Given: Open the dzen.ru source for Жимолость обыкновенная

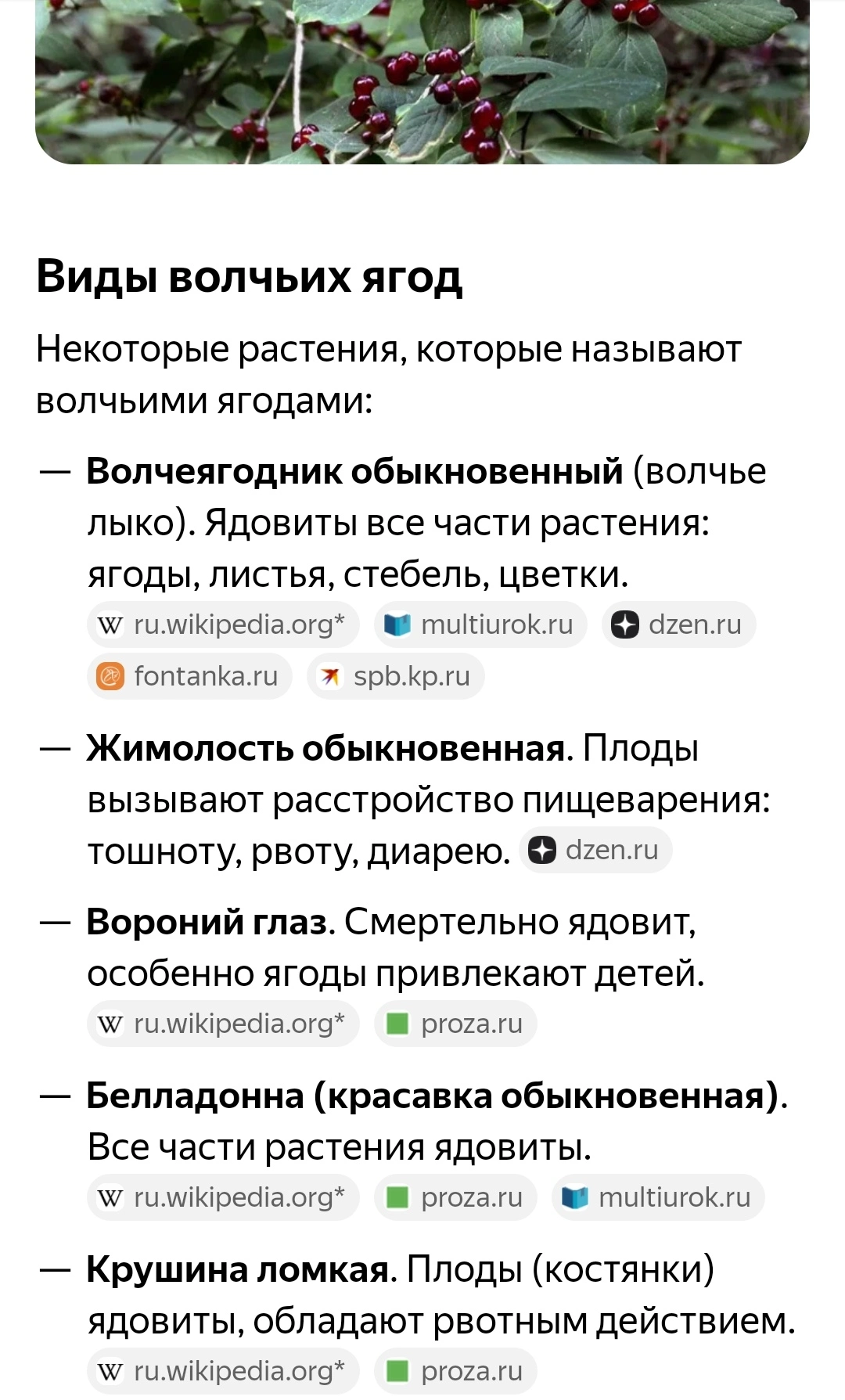Looking at the screenshot, I should coord(595,850).
